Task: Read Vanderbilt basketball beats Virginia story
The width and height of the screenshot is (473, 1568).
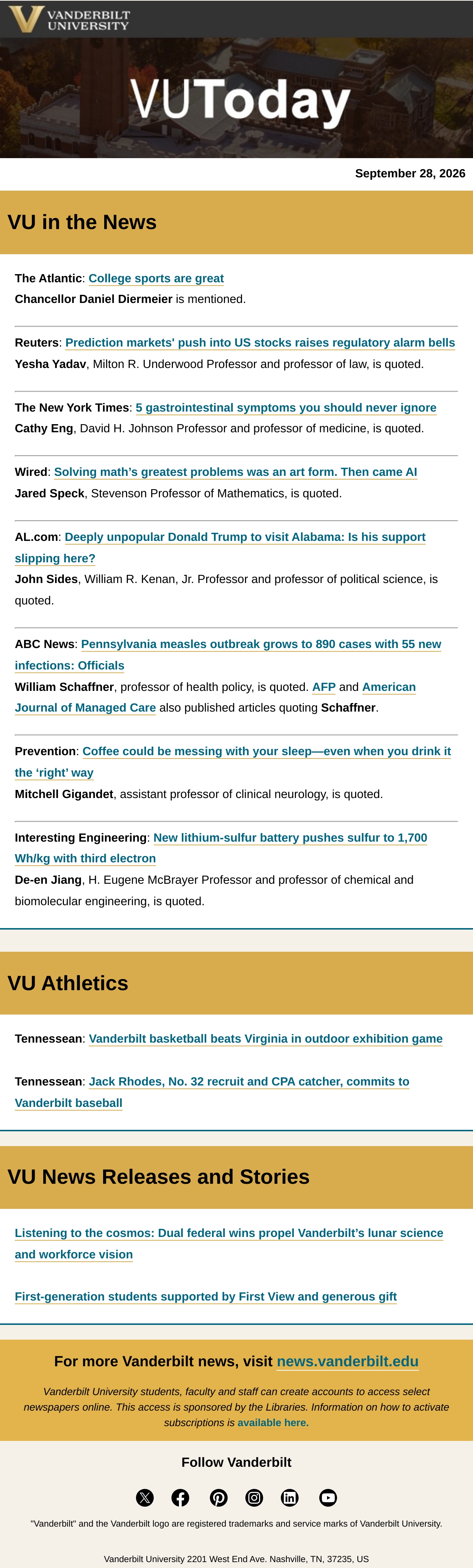Action: click(x=265, y=1039)
